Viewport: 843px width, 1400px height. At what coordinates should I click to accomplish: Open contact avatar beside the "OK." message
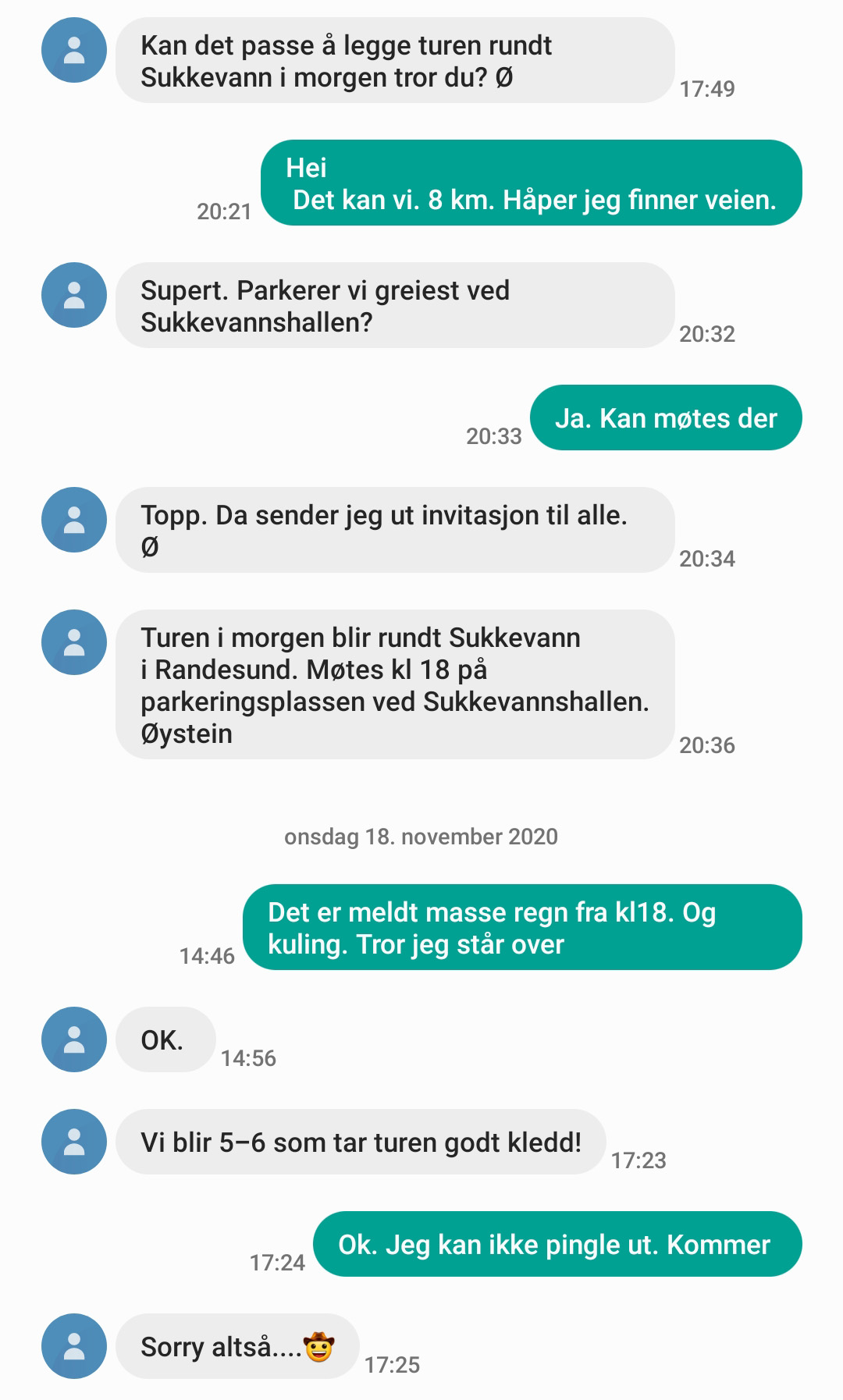[74, 1039]
